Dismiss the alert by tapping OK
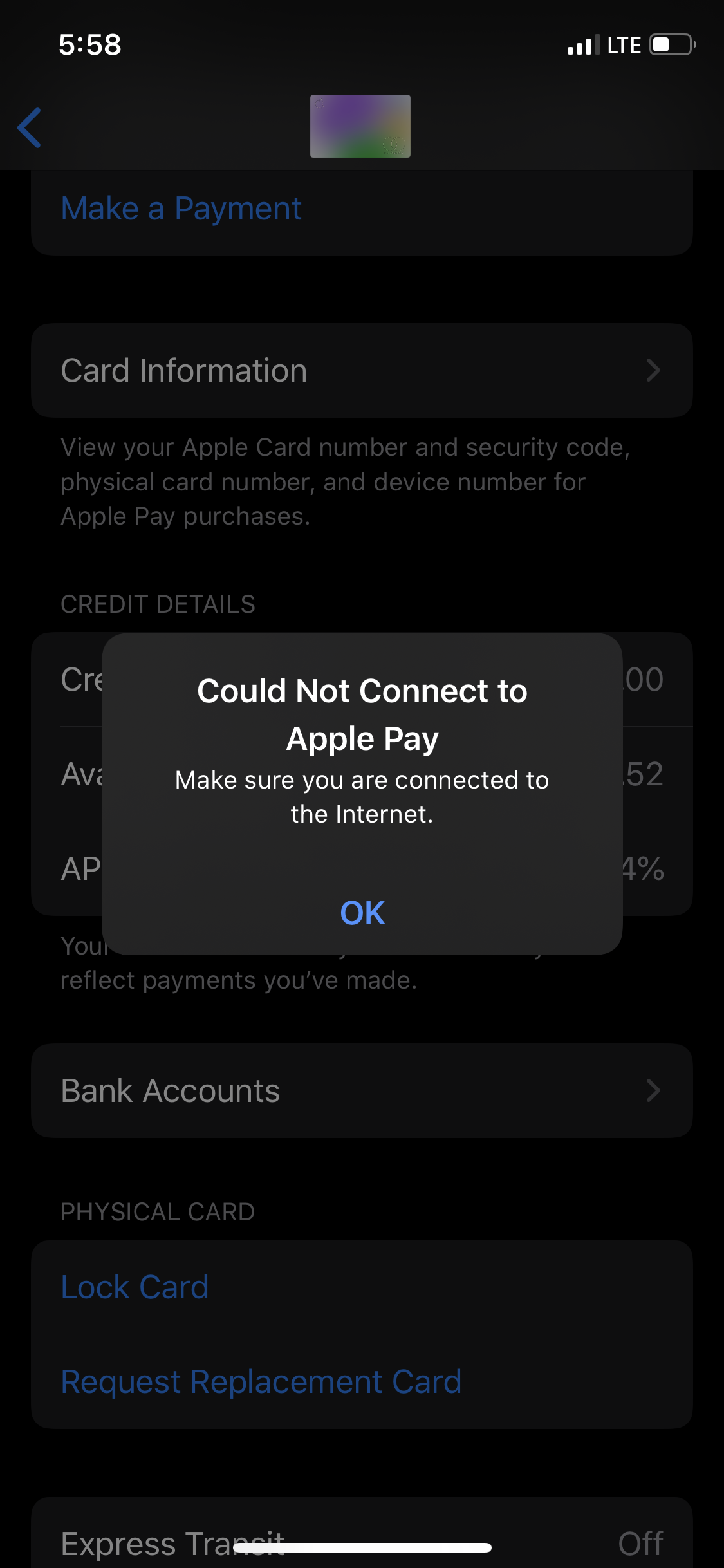 [x=362, y=913]
